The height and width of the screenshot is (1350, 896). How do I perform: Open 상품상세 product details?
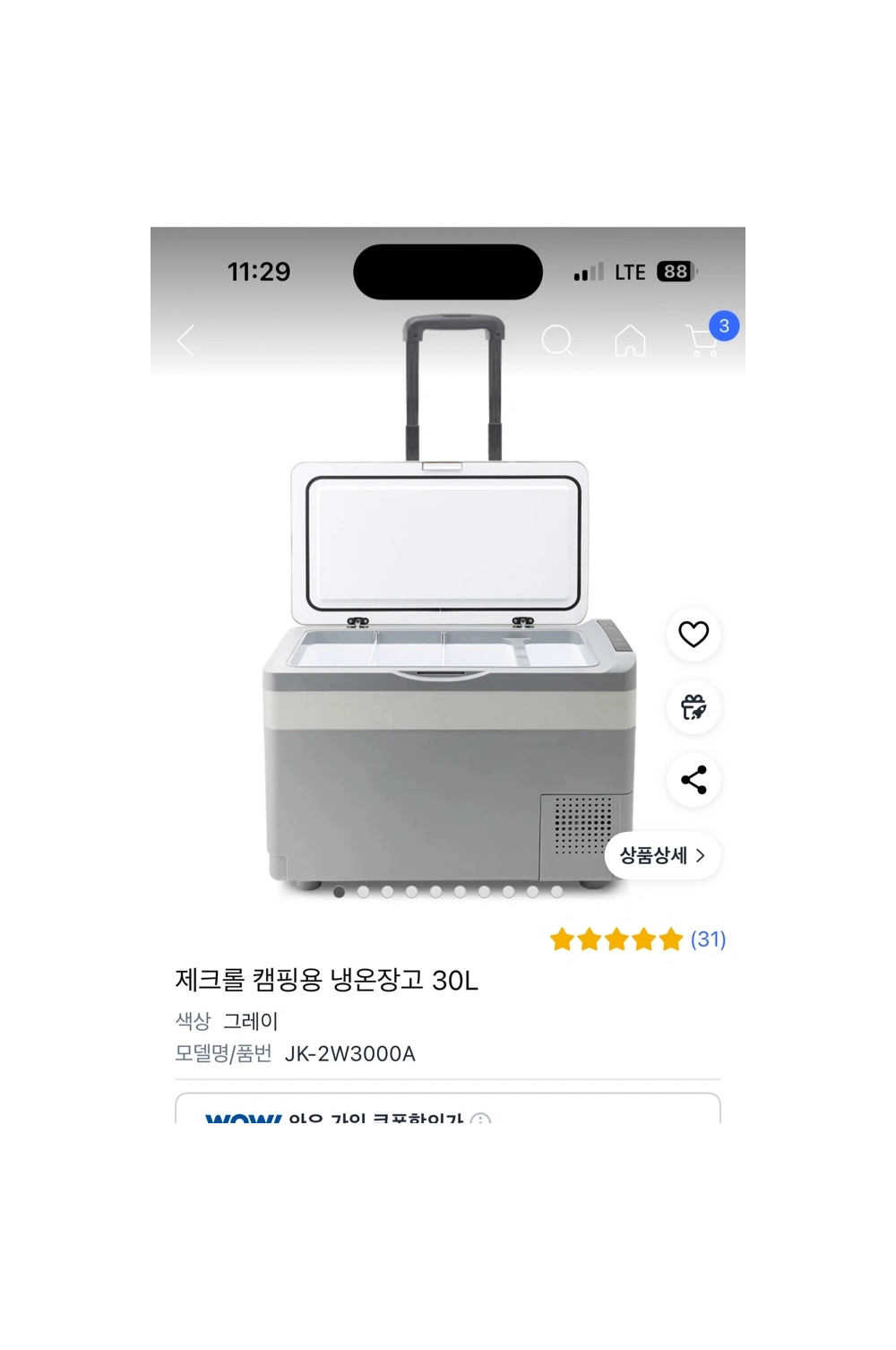662,855
